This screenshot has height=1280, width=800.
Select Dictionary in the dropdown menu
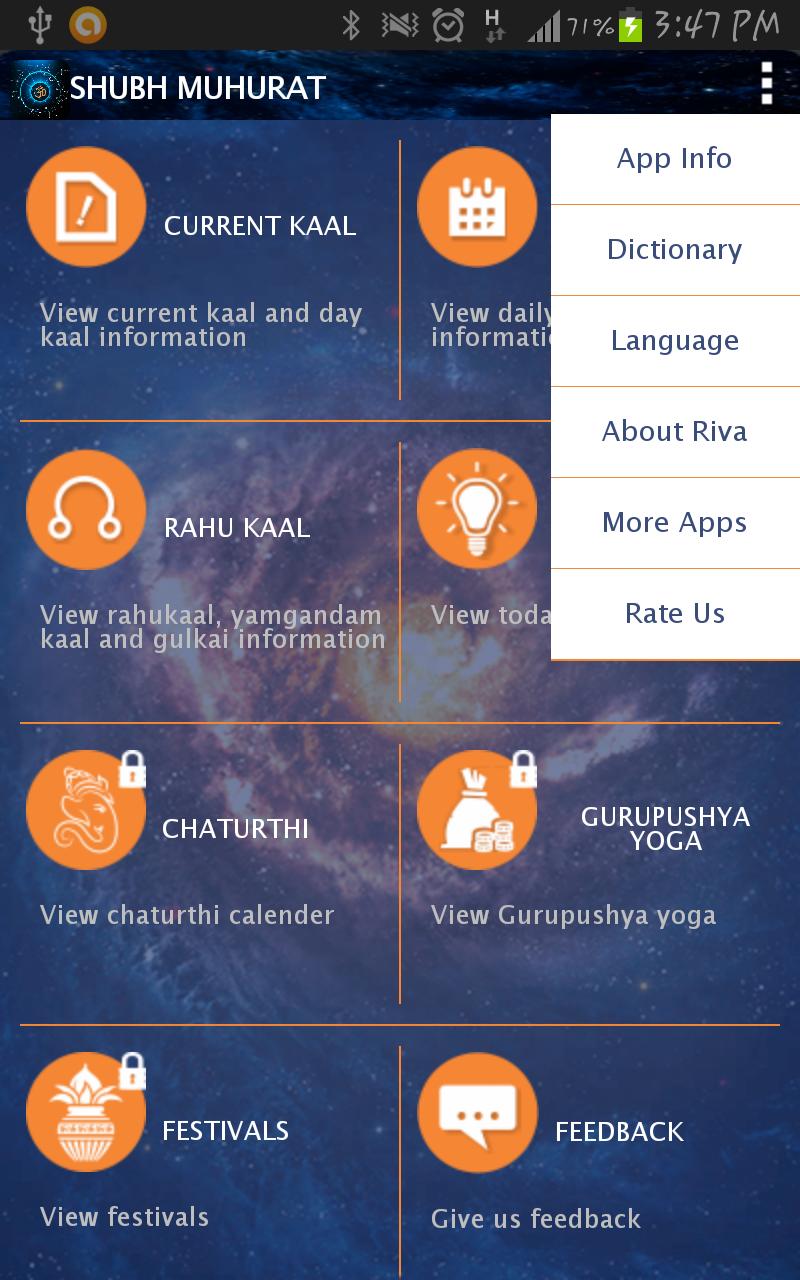coord(675,250)
